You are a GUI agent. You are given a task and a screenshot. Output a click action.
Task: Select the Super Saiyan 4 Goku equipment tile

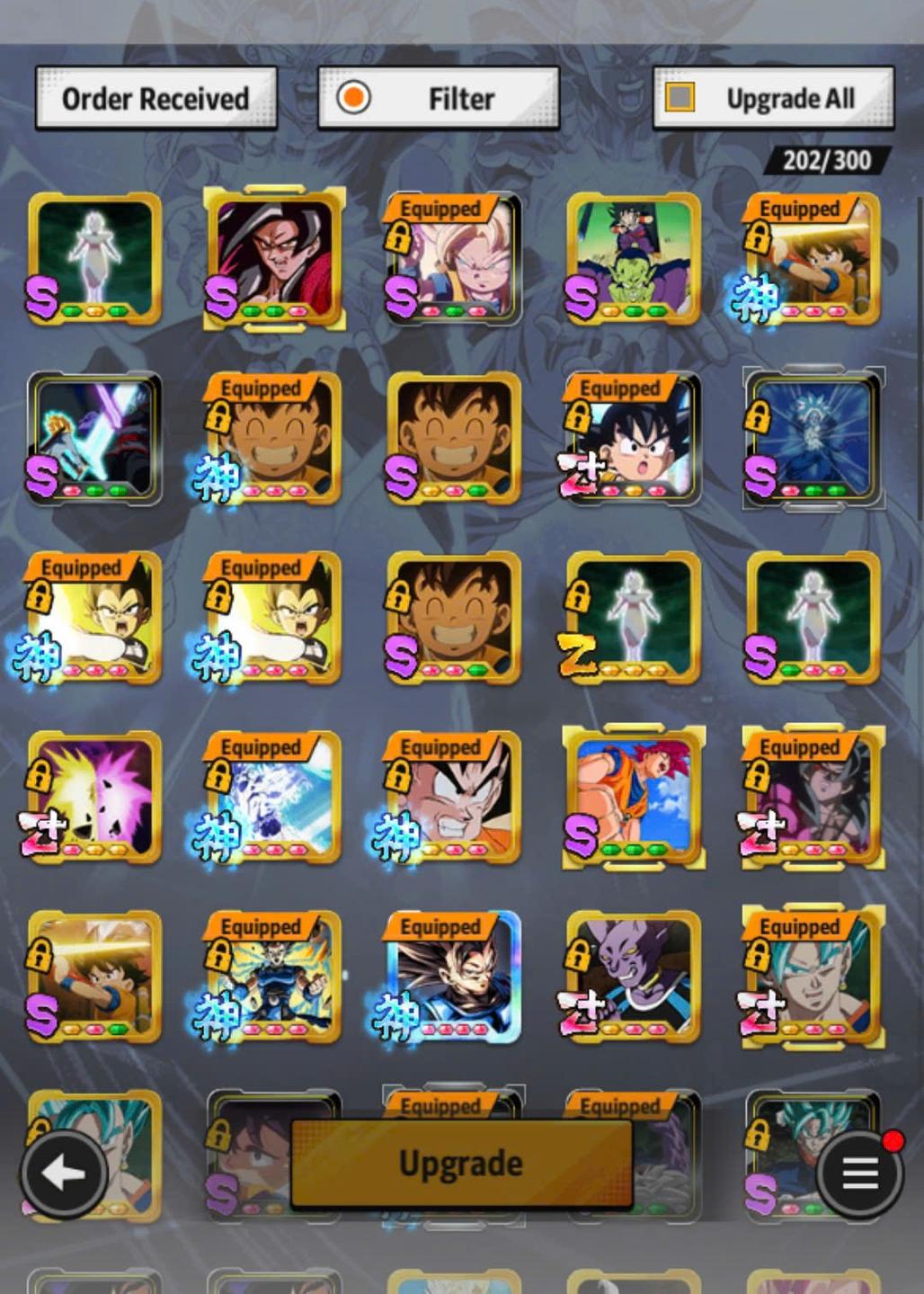(x=274, y=259)
